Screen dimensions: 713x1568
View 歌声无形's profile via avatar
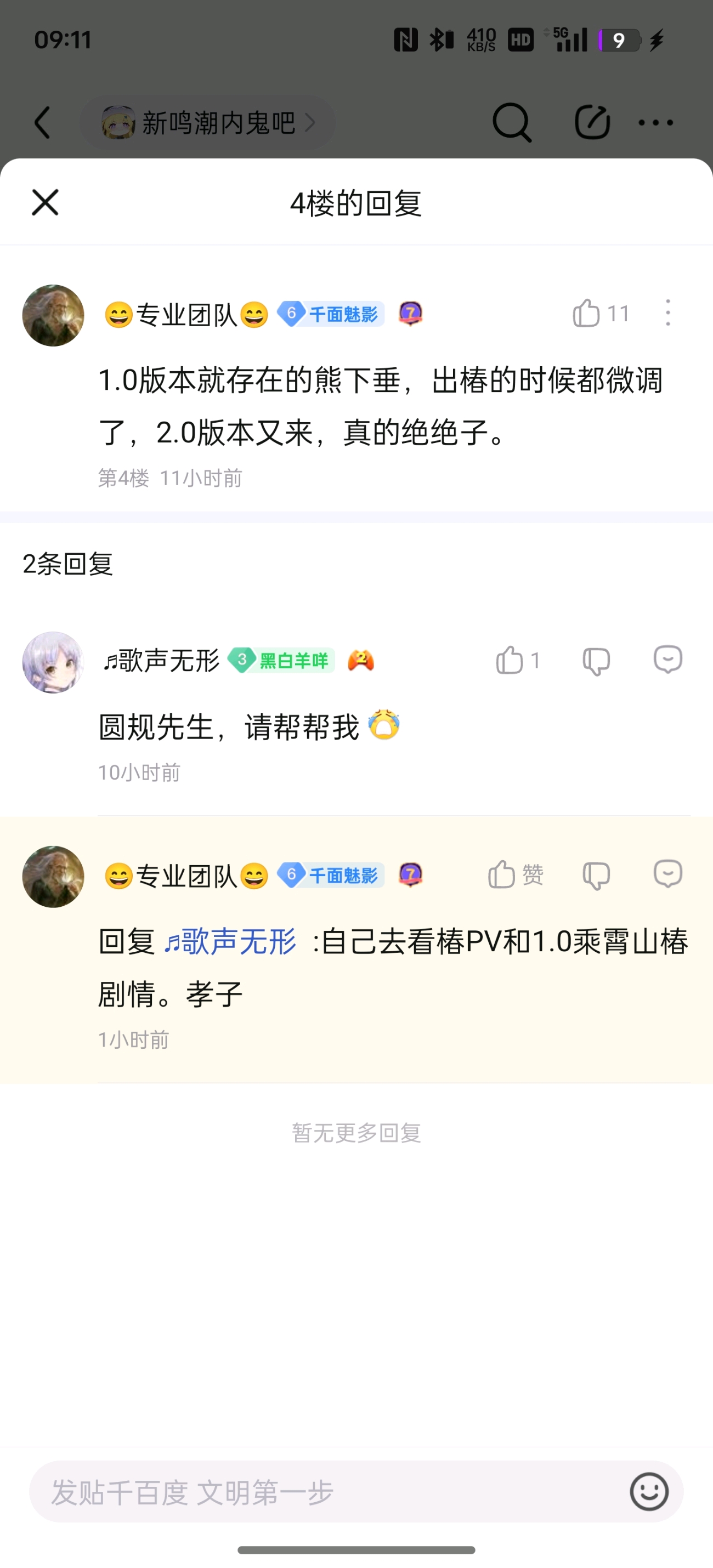[x=53, y=662]
